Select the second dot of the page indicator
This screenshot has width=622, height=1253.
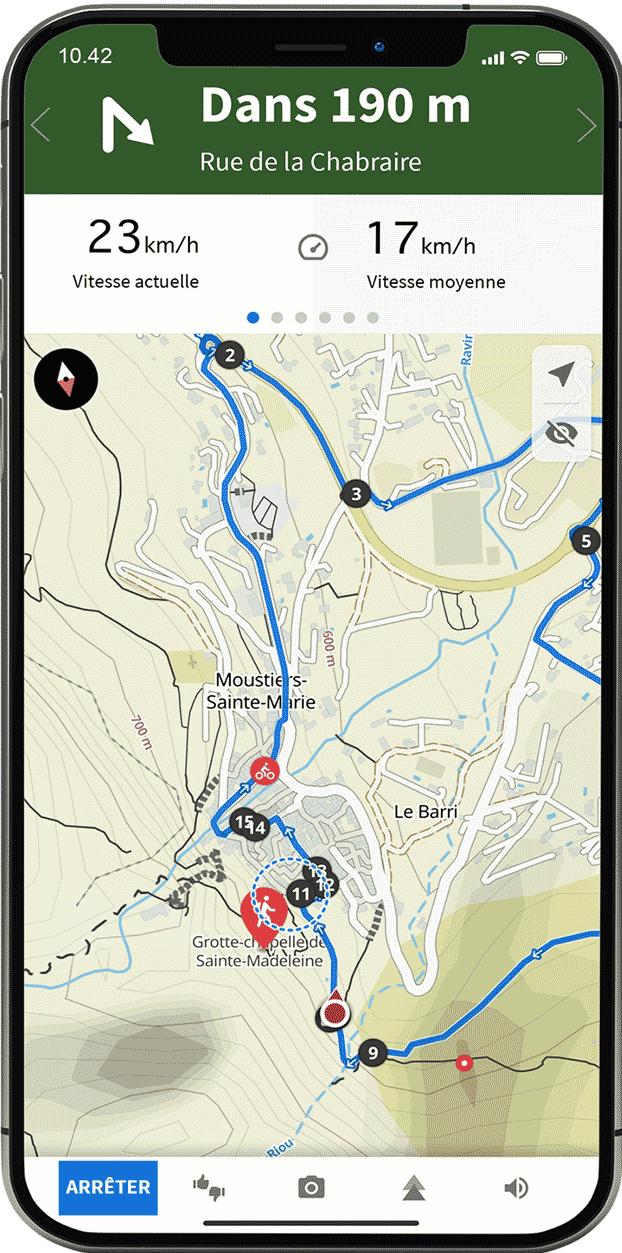tap(277, 318)
